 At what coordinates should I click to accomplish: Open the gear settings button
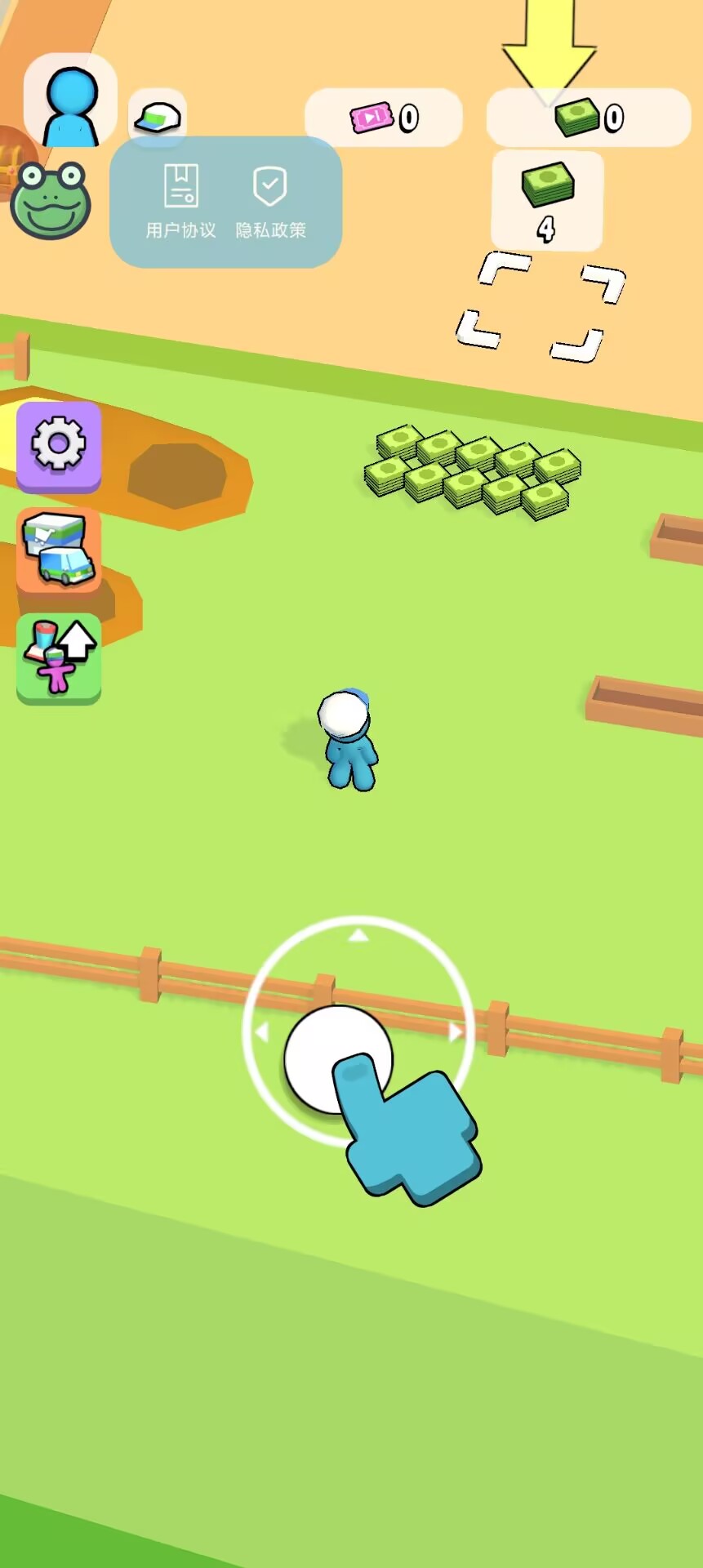click(59, 447)
